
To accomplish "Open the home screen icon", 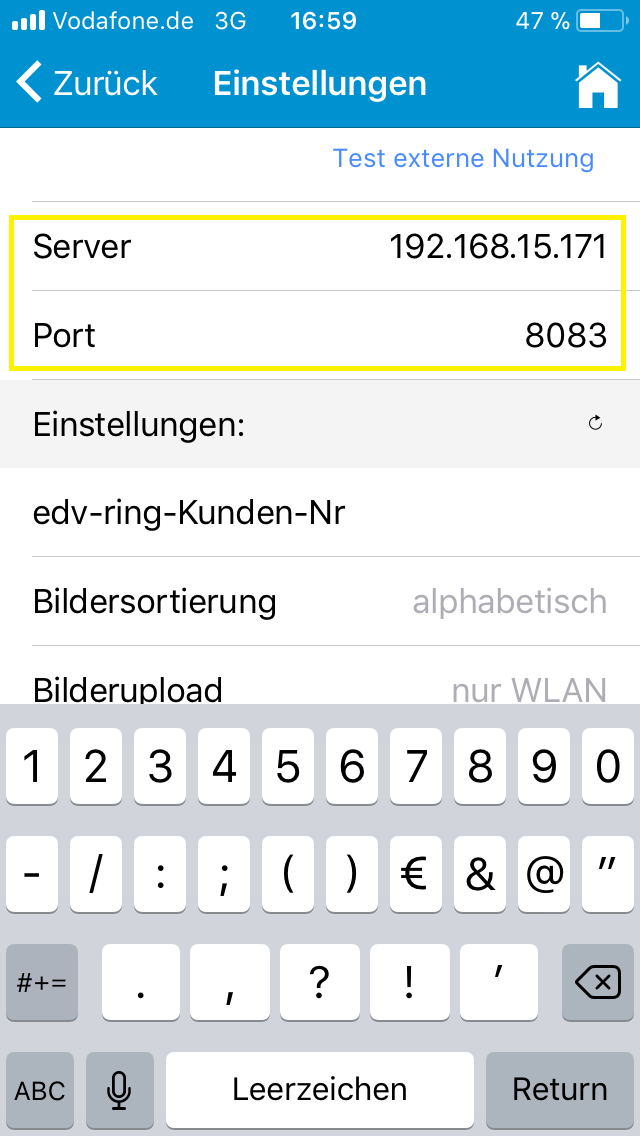I will click(598, 84).
